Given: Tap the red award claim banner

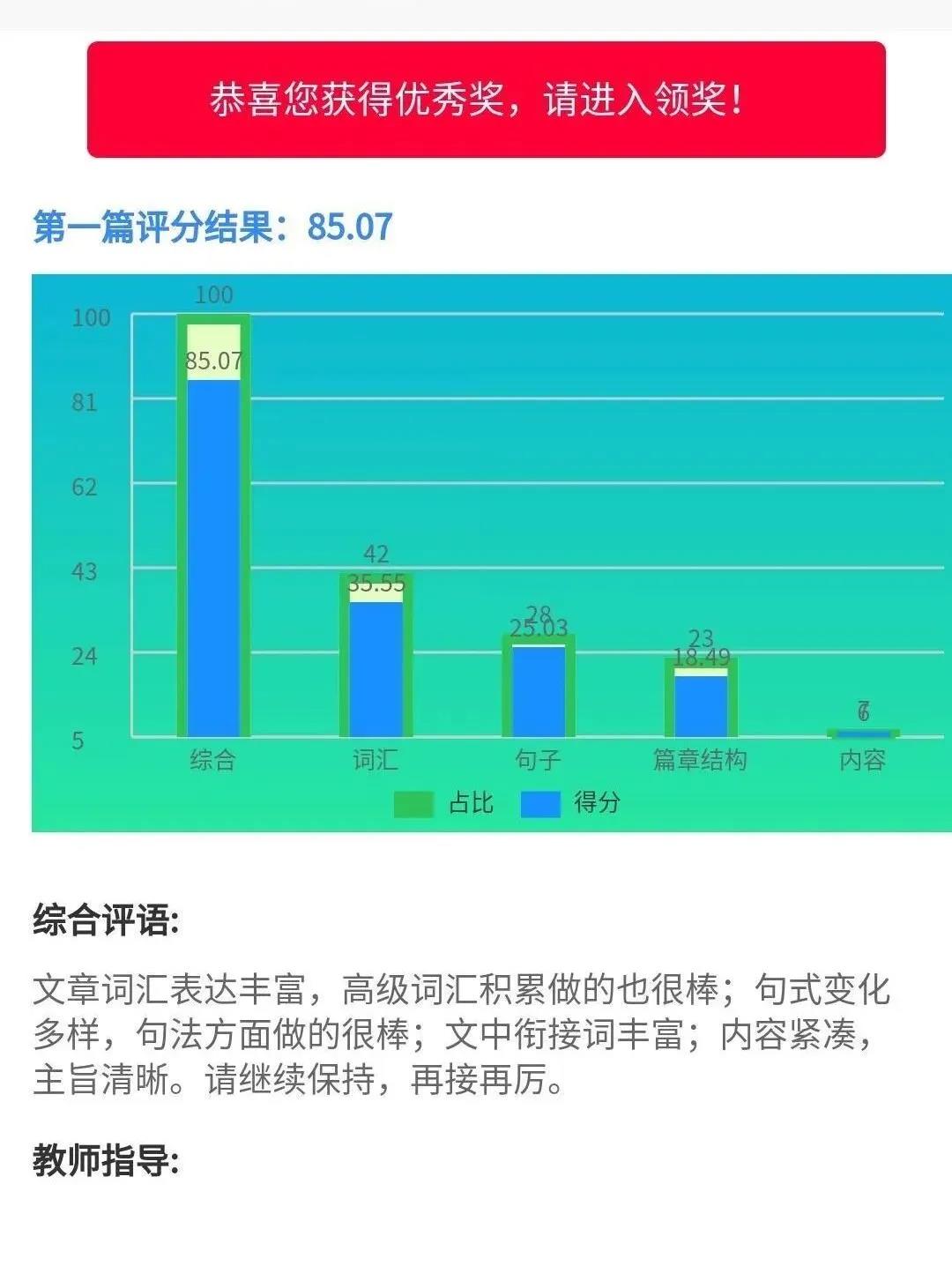Looking at the screenshot, I should point(486,100).
